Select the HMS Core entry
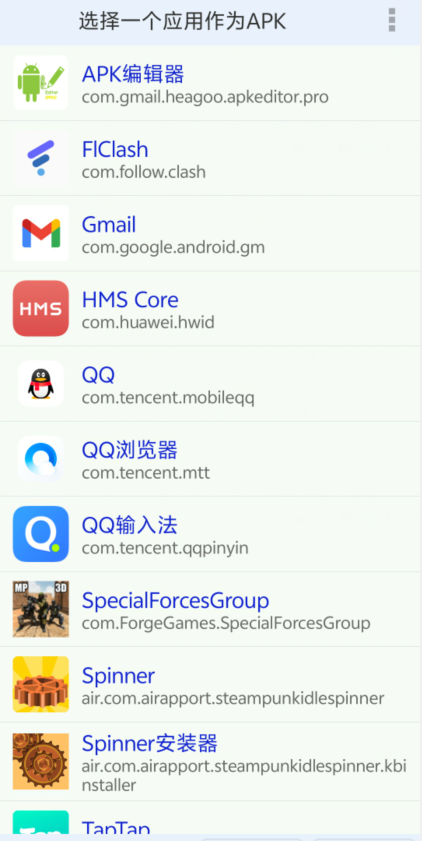Screen dimensions: 422x841 pyautogui.click(x=211, y=308)
